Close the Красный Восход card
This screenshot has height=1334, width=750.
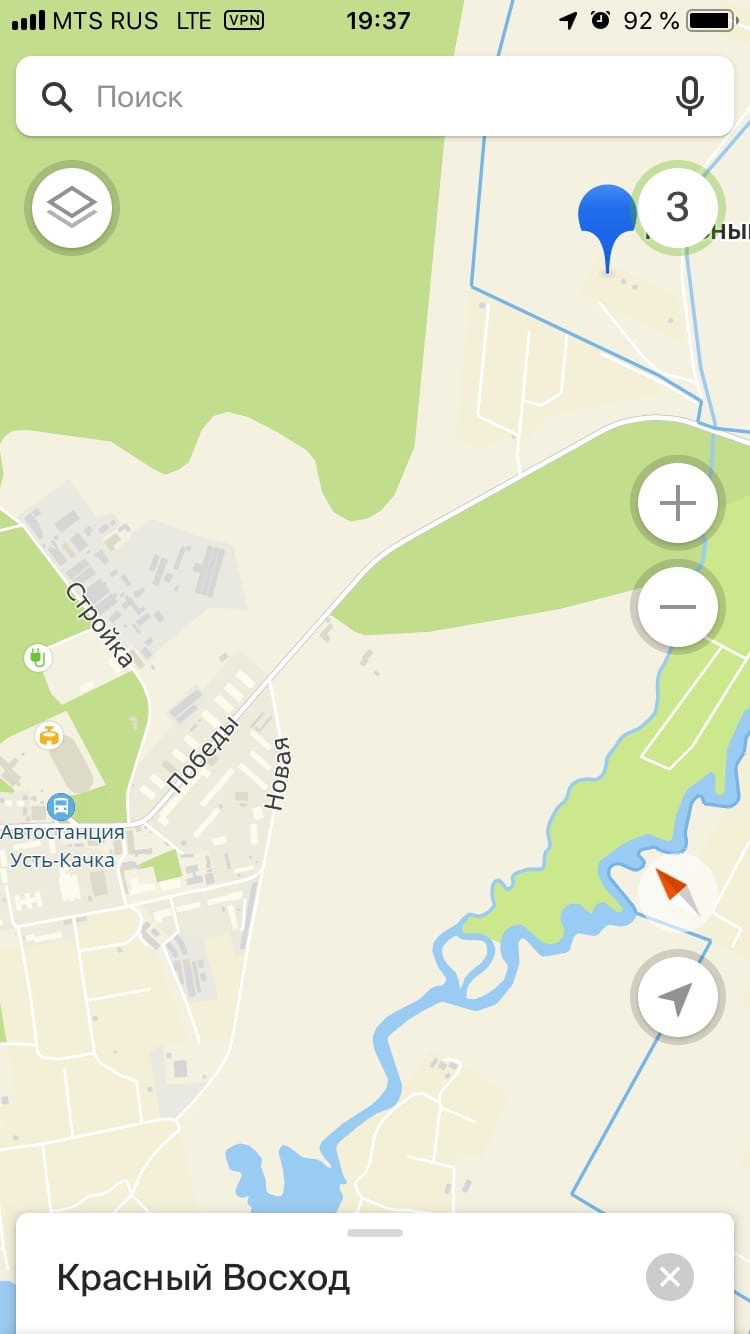[669, 1277]
